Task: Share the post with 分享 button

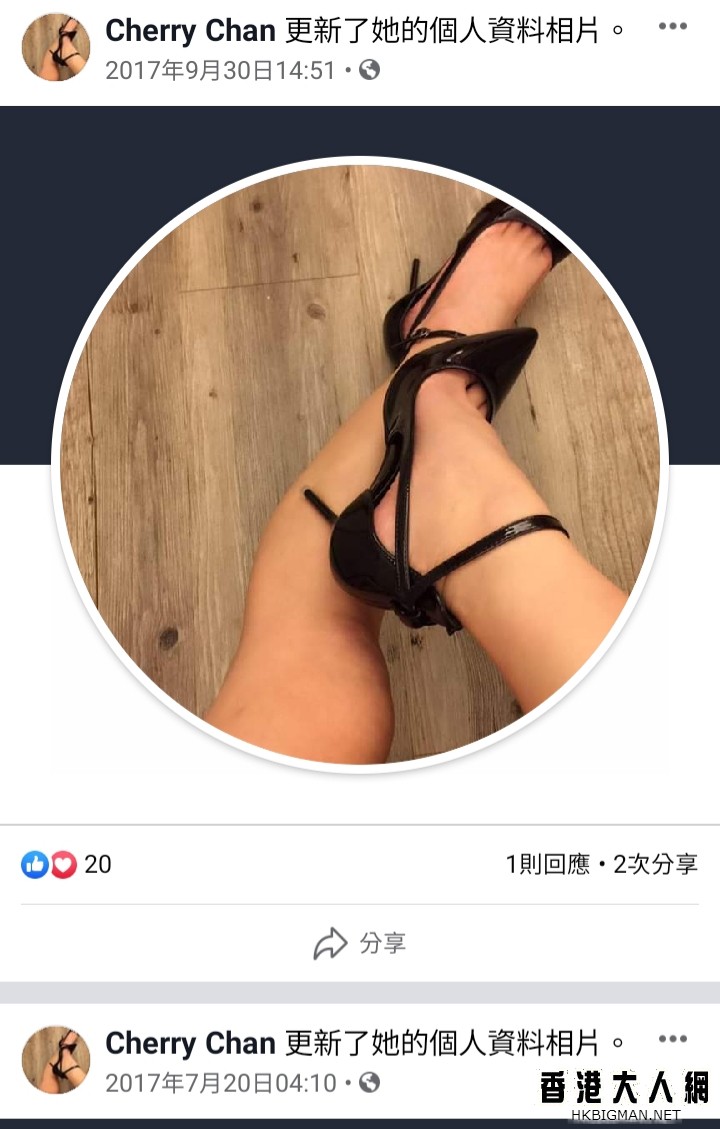Action: click(x=360, y=943)
